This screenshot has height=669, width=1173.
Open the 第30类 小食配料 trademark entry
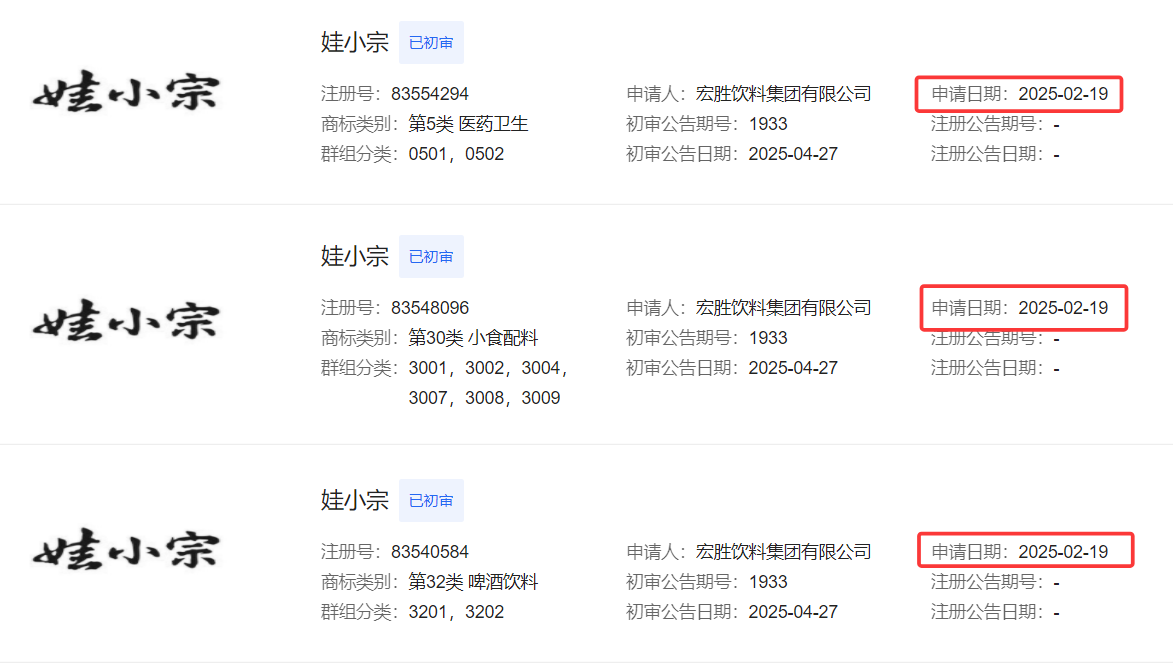354,256
